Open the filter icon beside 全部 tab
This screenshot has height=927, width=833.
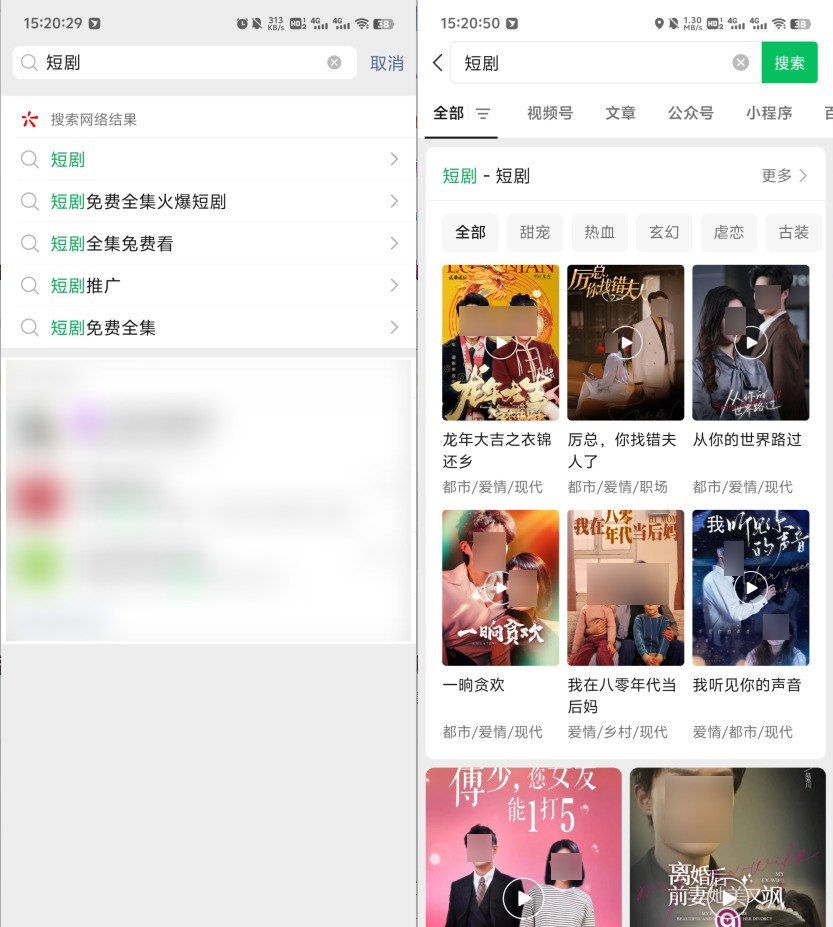point(483,114)
